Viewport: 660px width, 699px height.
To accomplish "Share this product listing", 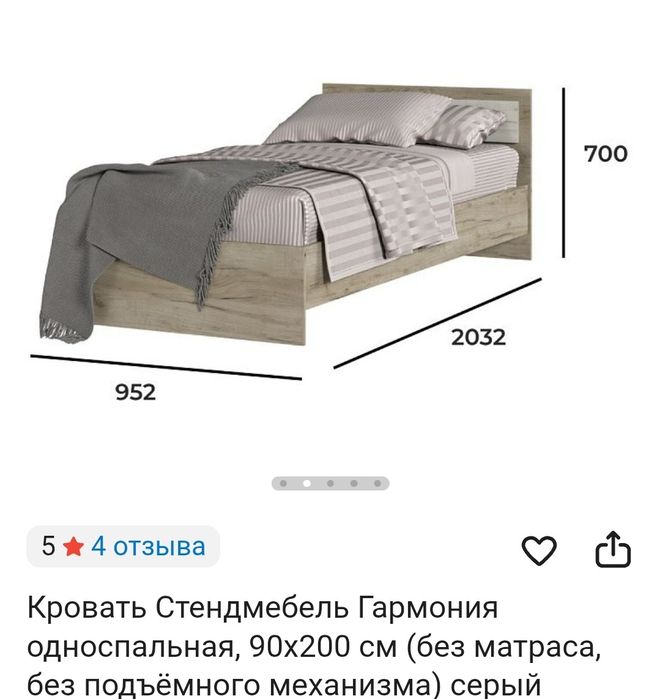I will pos(613,549).
